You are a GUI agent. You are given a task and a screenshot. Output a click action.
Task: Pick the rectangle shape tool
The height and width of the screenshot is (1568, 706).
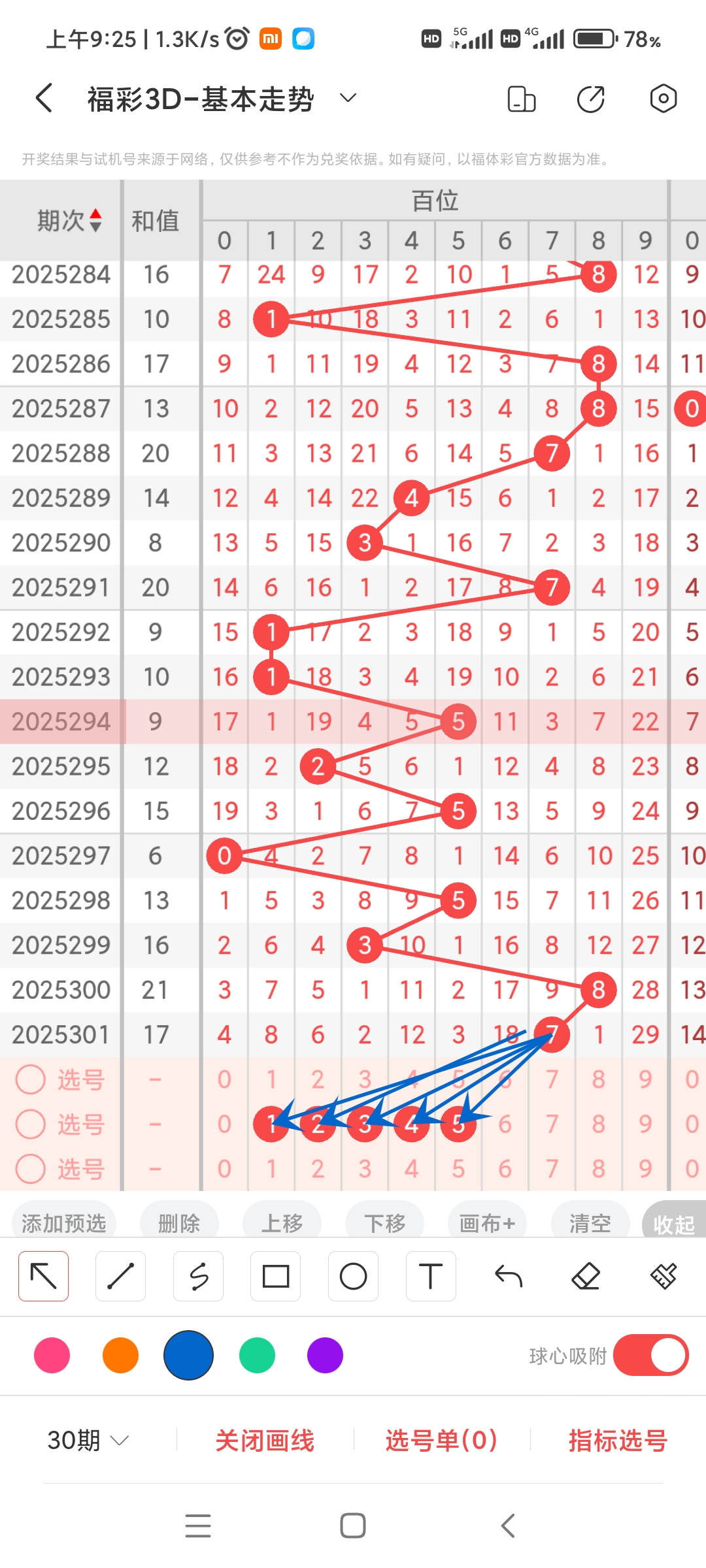pos(276,1276)
